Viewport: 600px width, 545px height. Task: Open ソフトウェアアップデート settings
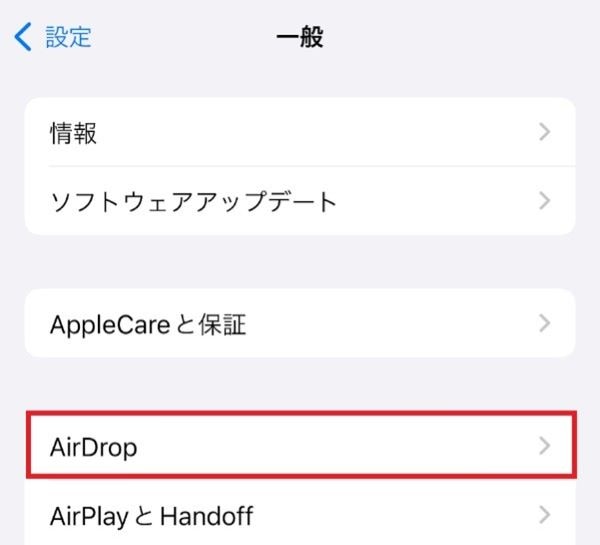pos(300,201)
